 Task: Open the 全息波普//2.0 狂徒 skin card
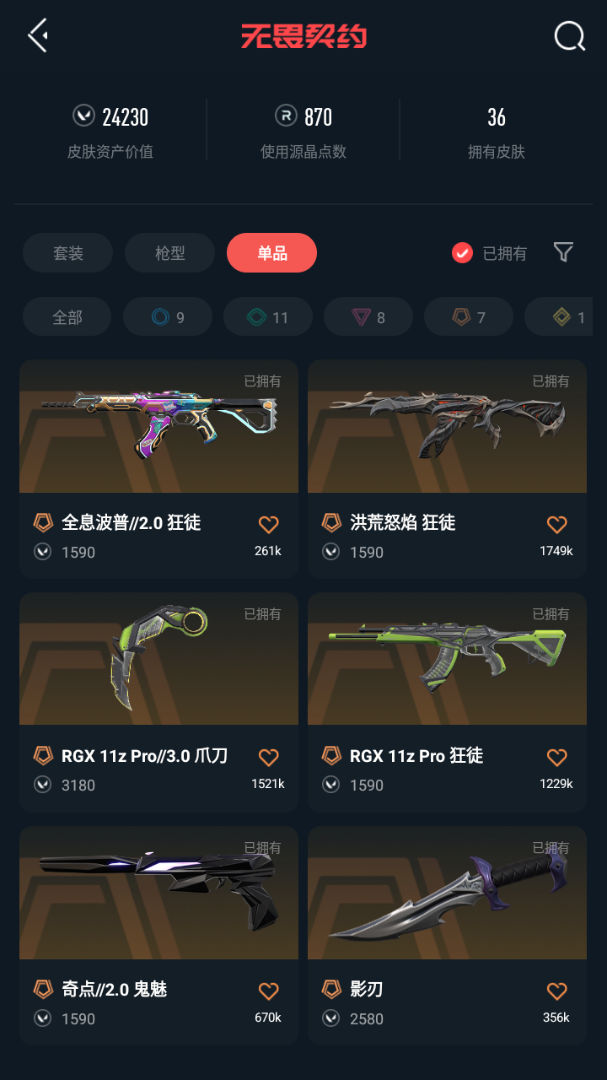(158, 468)
